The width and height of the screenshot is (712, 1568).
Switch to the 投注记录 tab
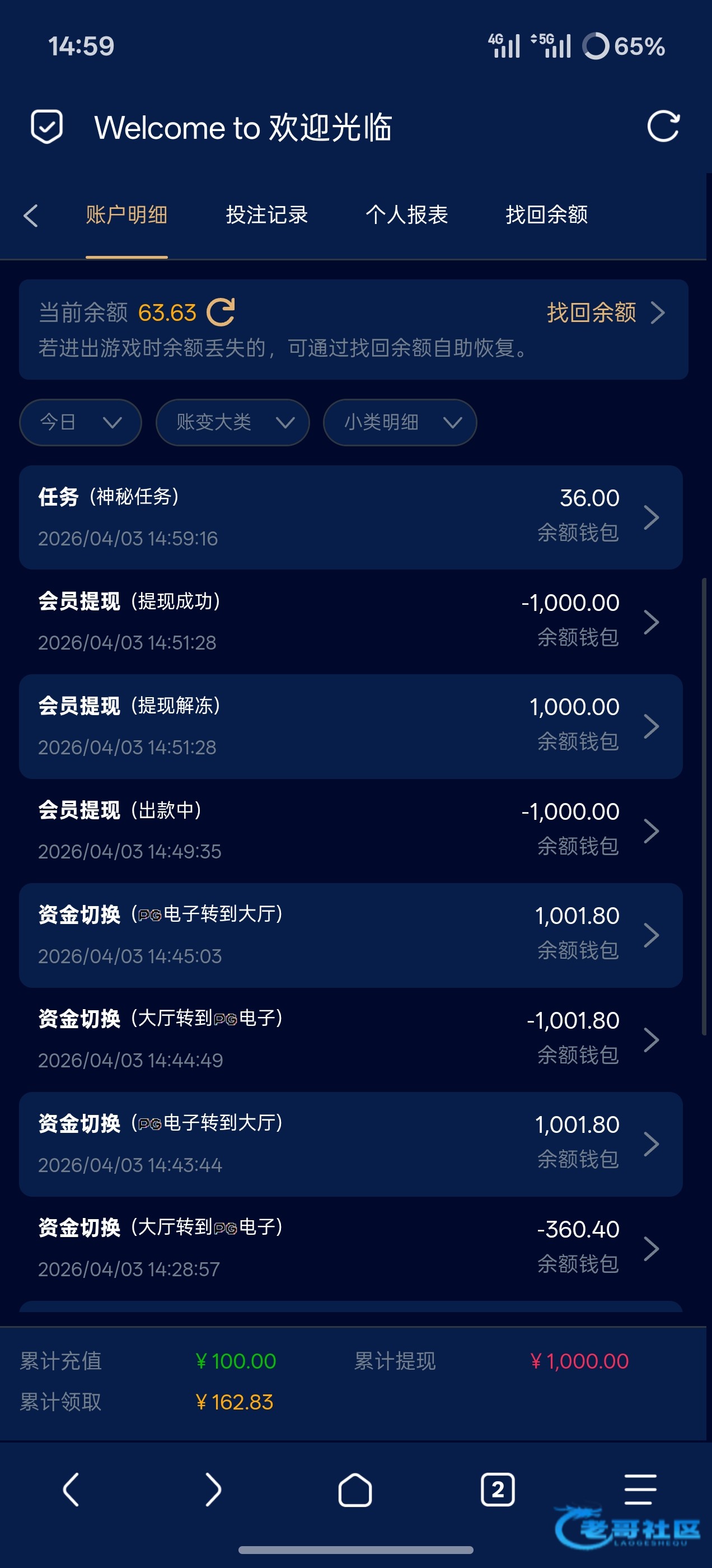pos(266,215)
